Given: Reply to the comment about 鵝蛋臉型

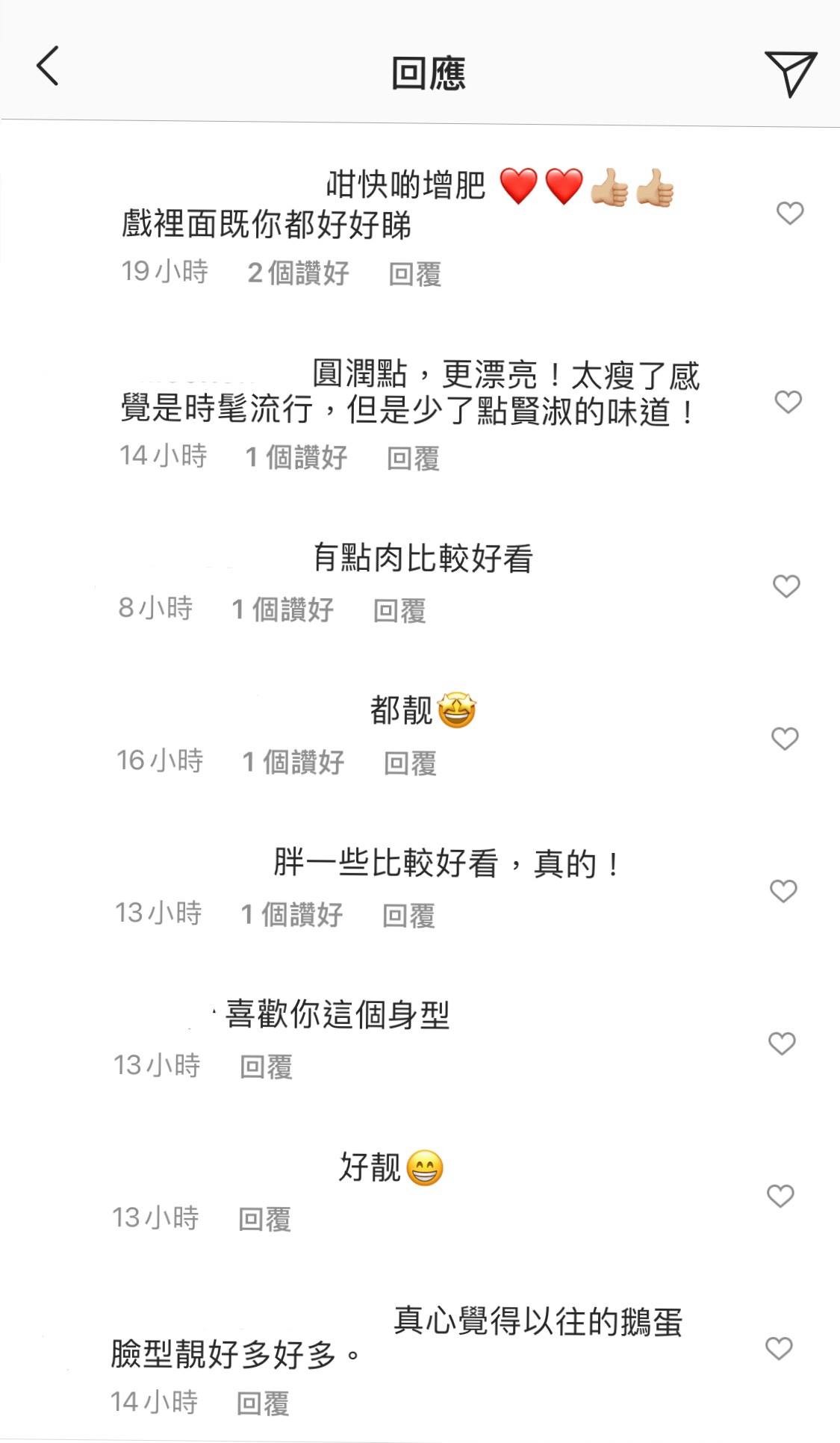Looking at the screenshot, I should click(263, 1404).
